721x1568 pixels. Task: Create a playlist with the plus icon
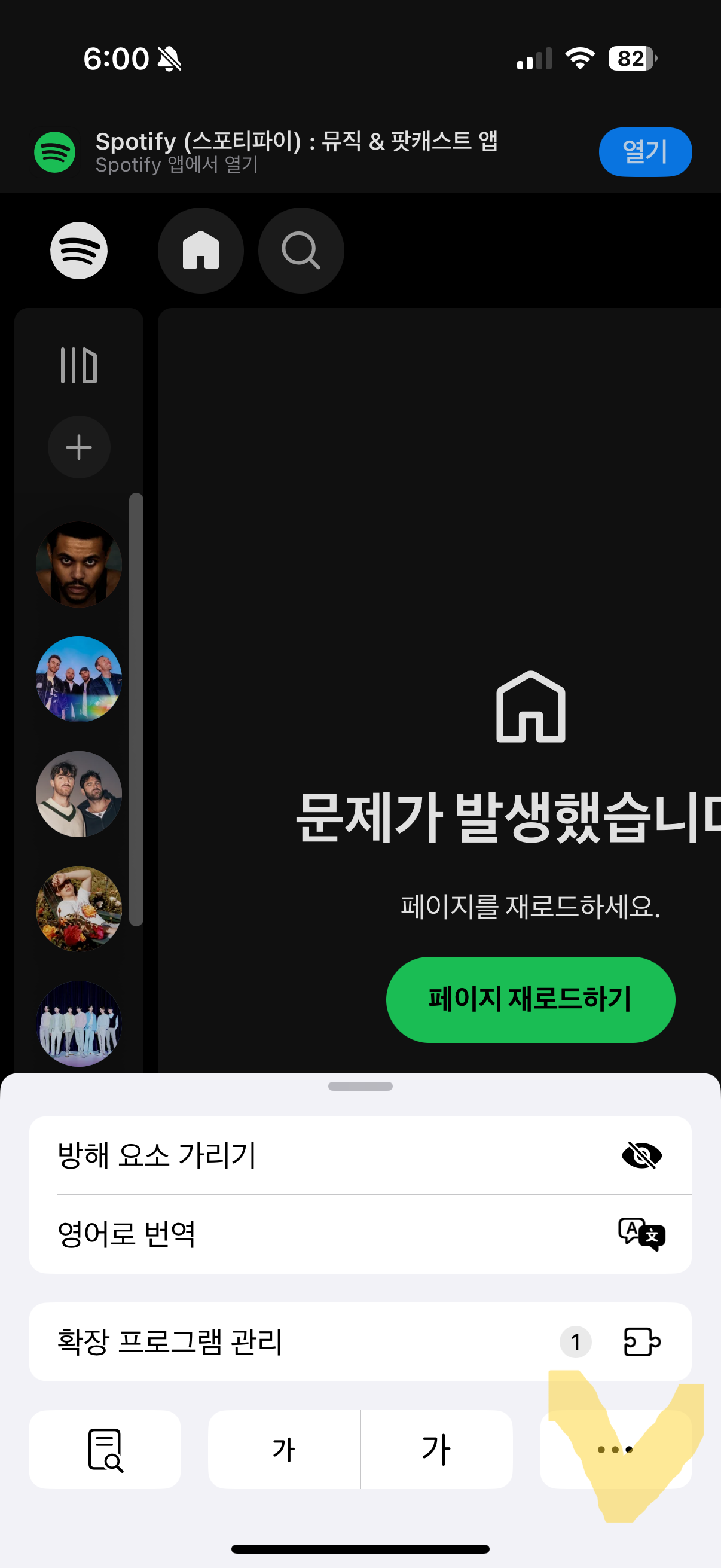click(79, 447)
